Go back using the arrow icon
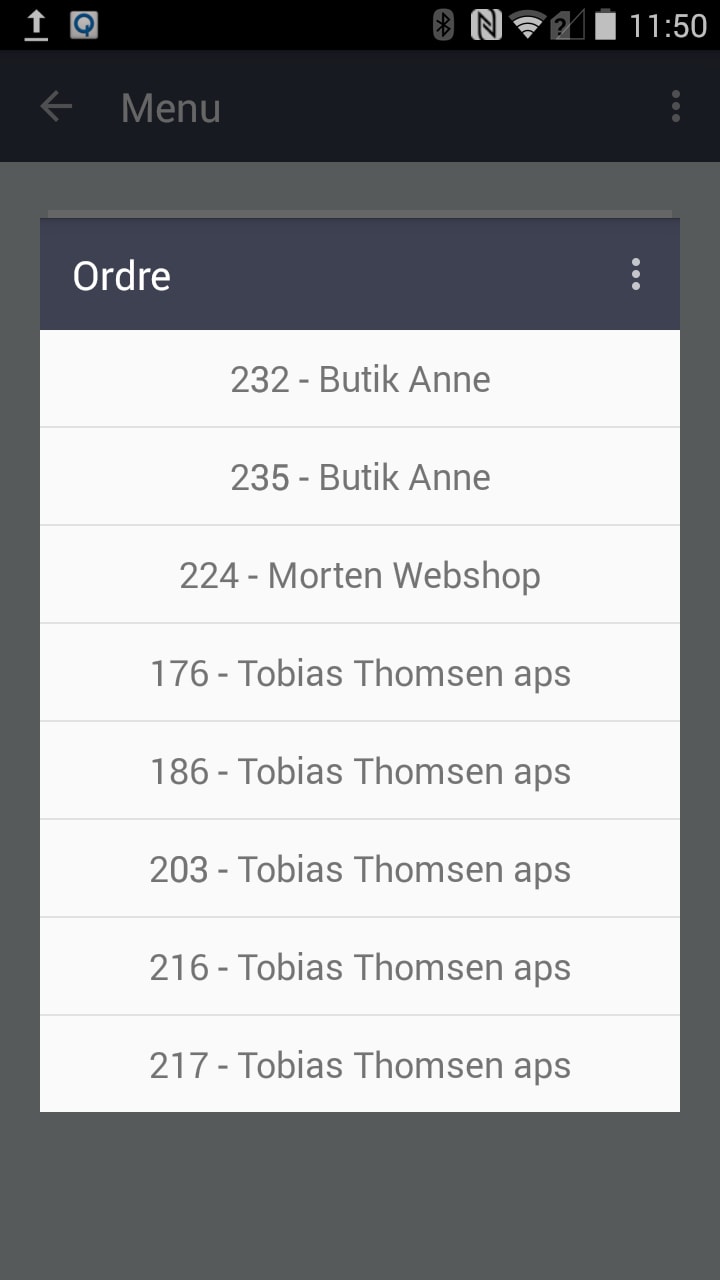 tap(56, 107)
